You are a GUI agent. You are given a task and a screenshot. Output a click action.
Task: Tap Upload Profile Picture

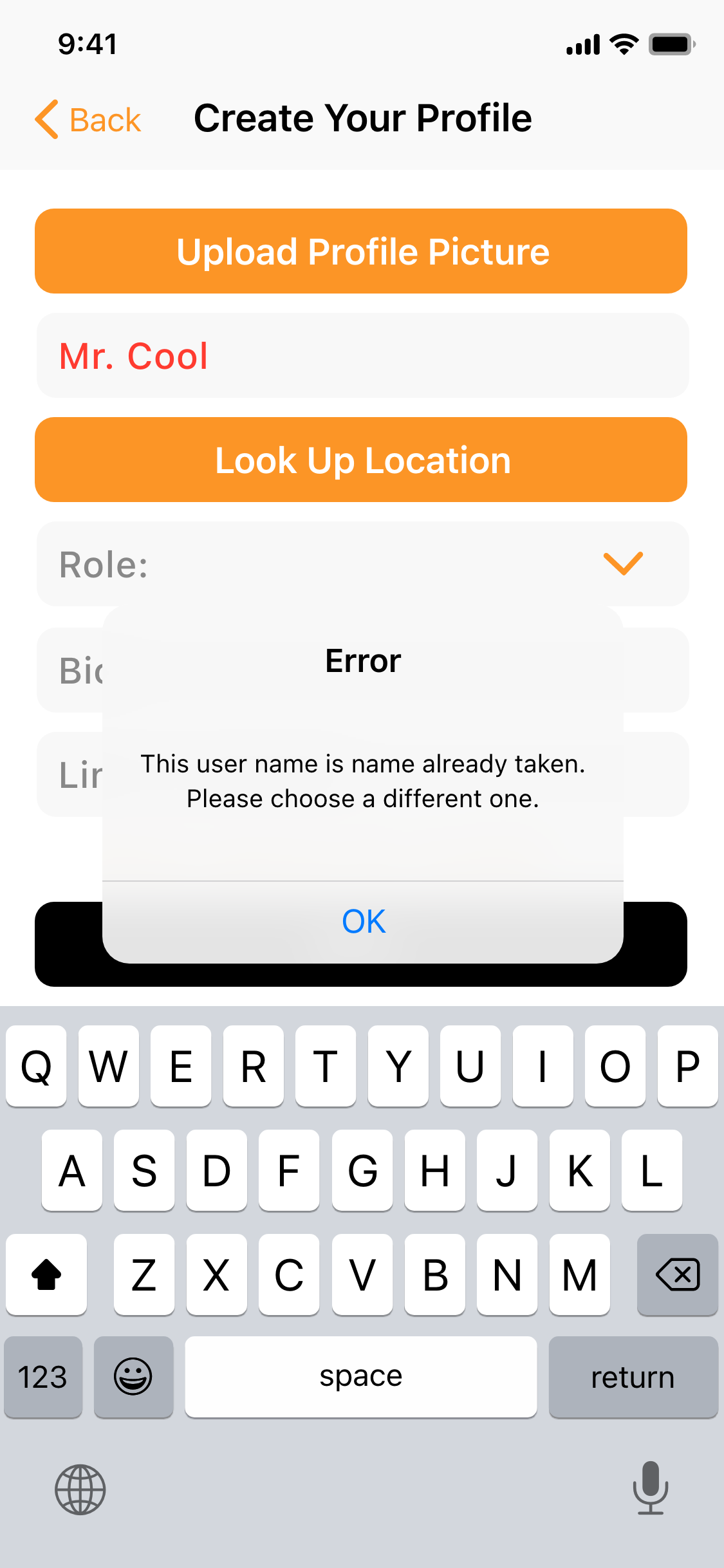(x=361, y=251)
